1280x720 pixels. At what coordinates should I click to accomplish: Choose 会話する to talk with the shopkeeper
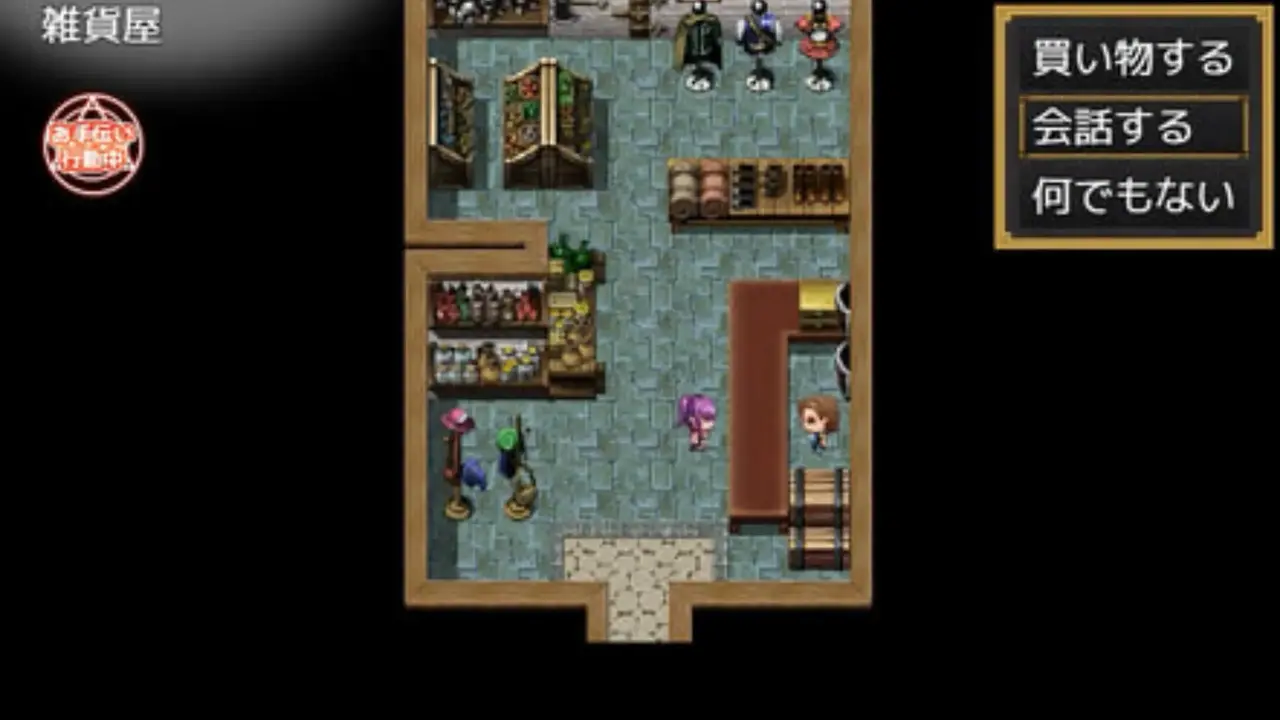point(1133,127)
